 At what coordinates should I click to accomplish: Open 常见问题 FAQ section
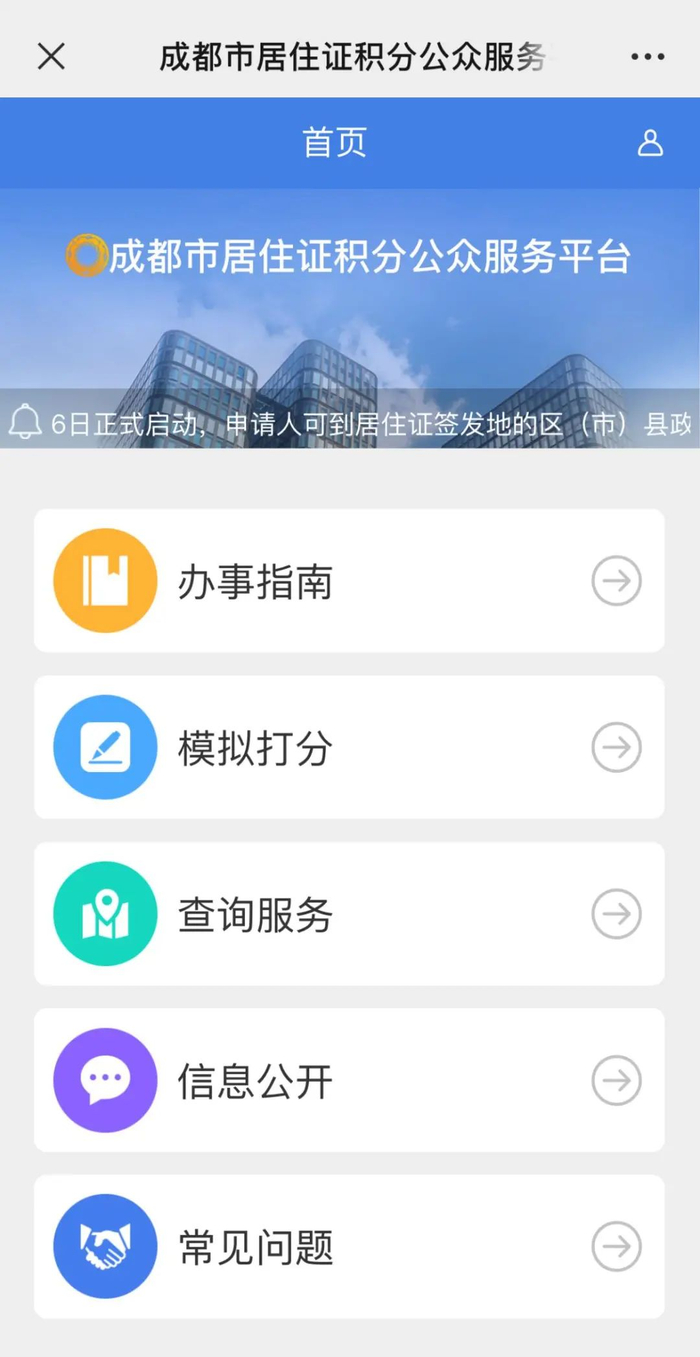coord(349,1247)
